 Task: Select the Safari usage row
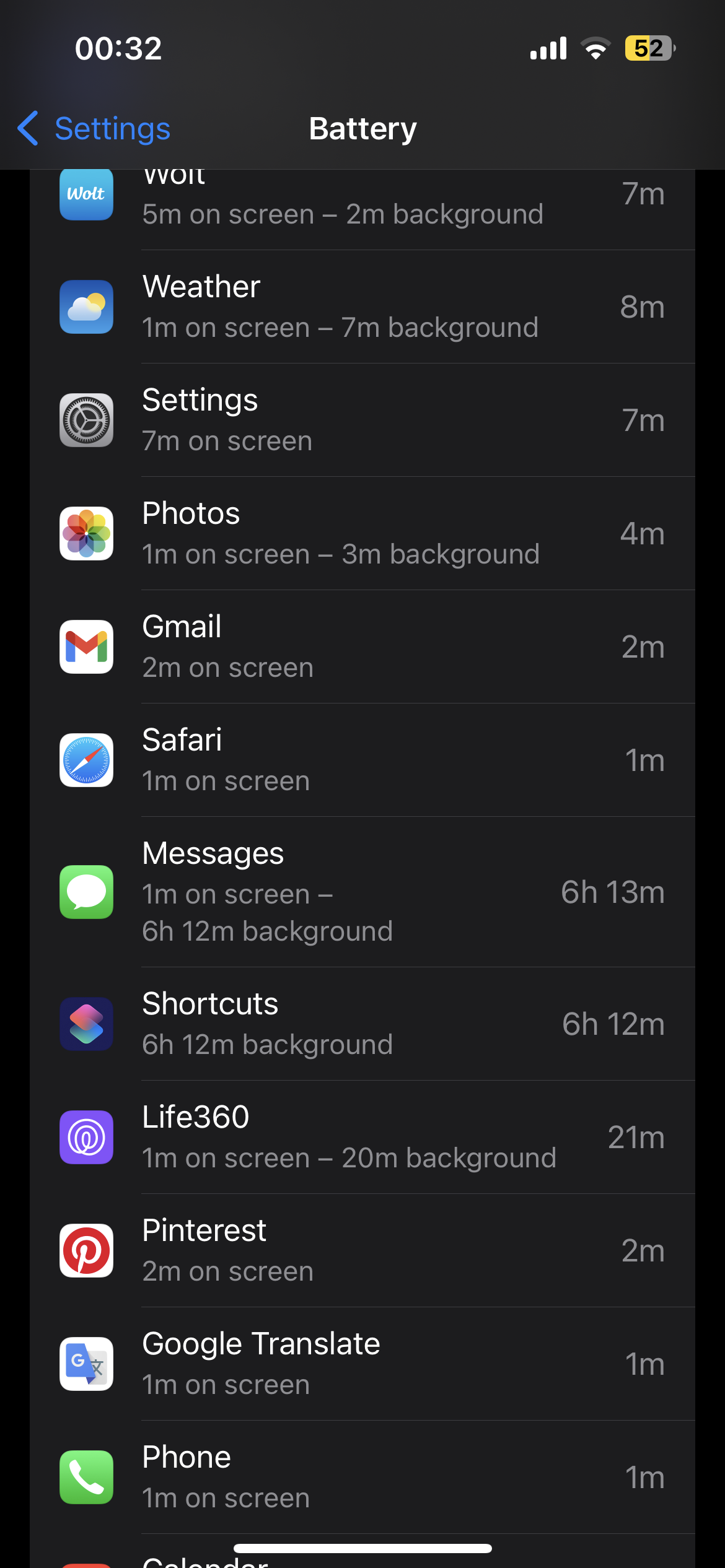(x=362, y=760)
